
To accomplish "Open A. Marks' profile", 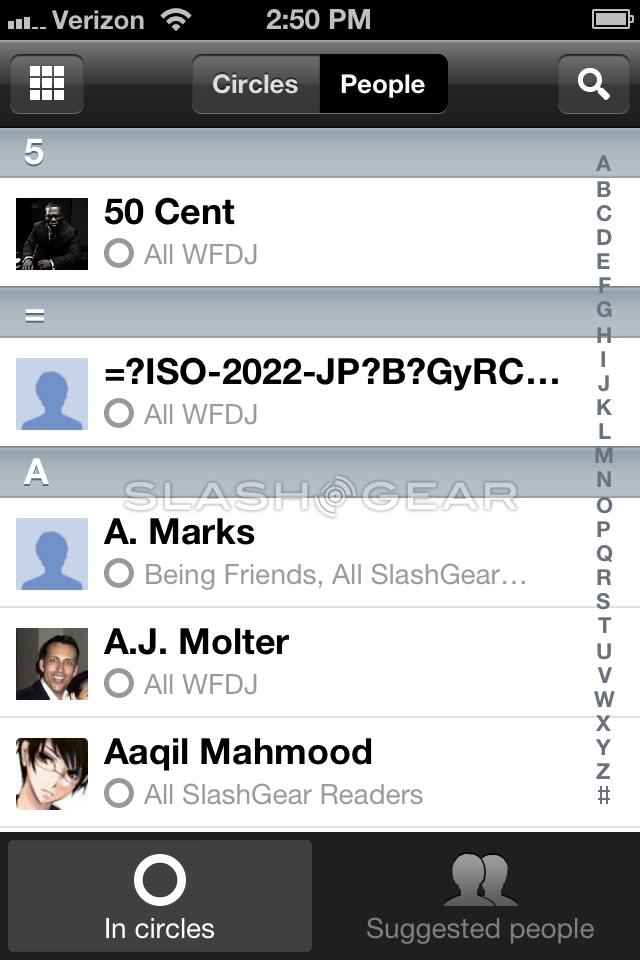I will pos(300,552).
